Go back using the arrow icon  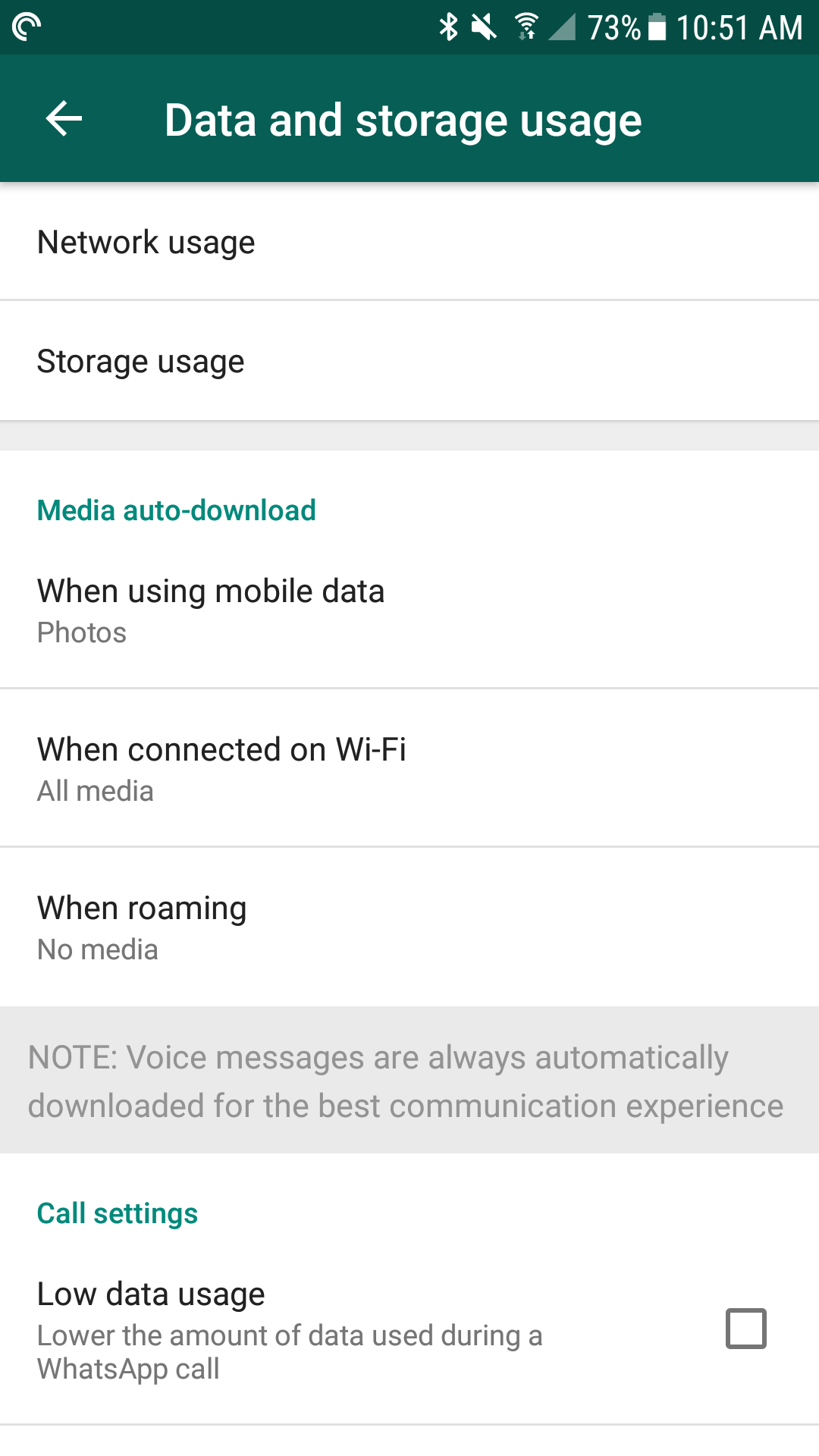coord(64,119)
